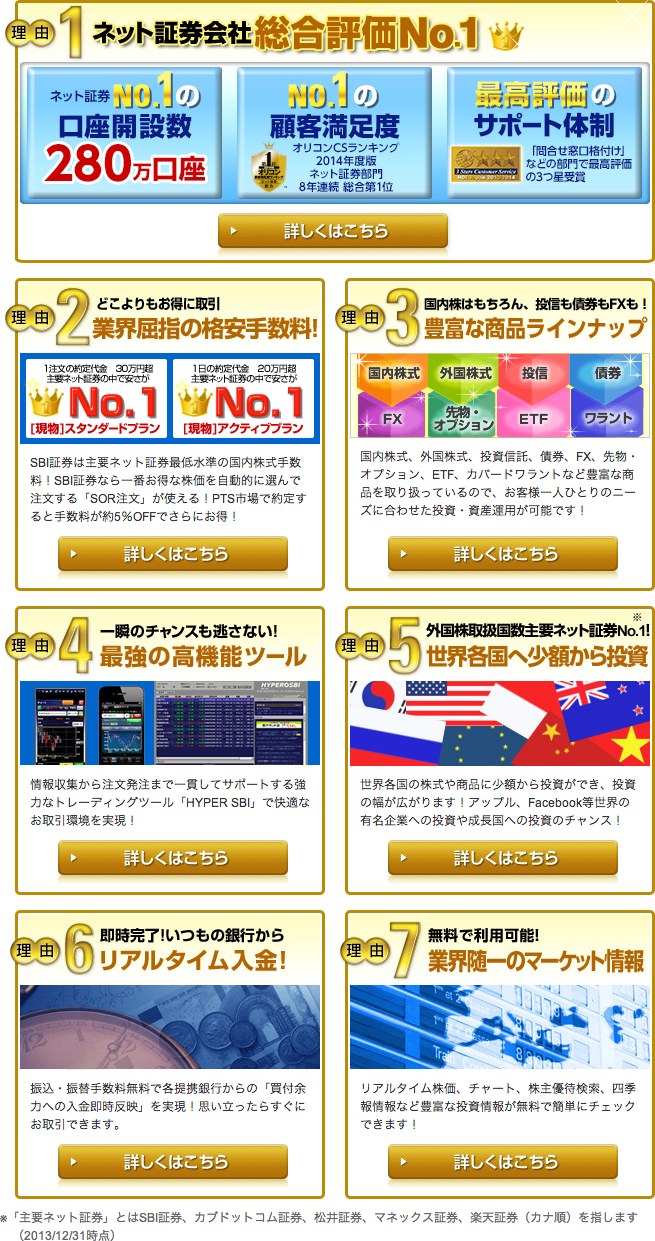Learn more about 世界各国へ少額から投資

(502, 858)
